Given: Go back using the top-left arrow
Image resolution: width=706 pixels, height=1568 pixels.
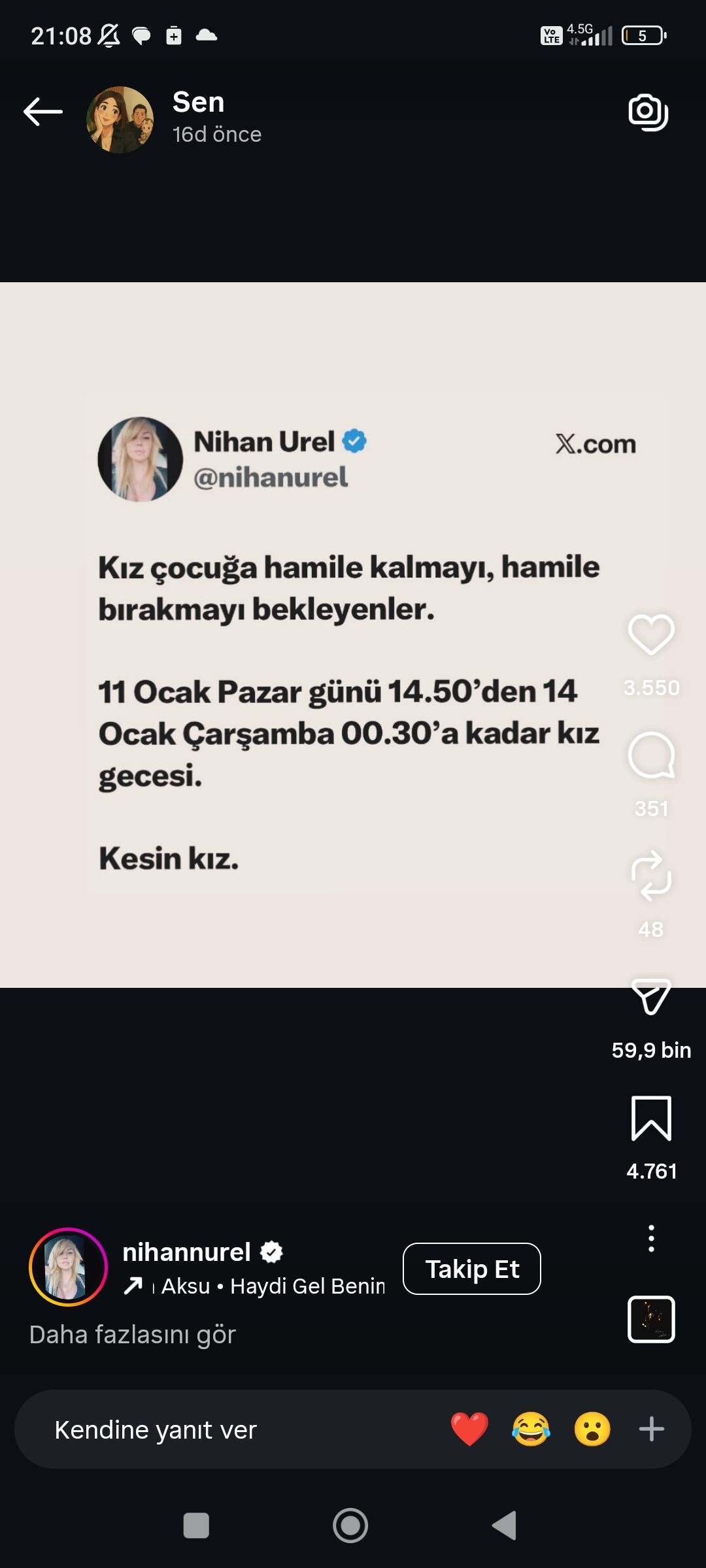Looking at the screenshot, I should [x=43, y=112].
